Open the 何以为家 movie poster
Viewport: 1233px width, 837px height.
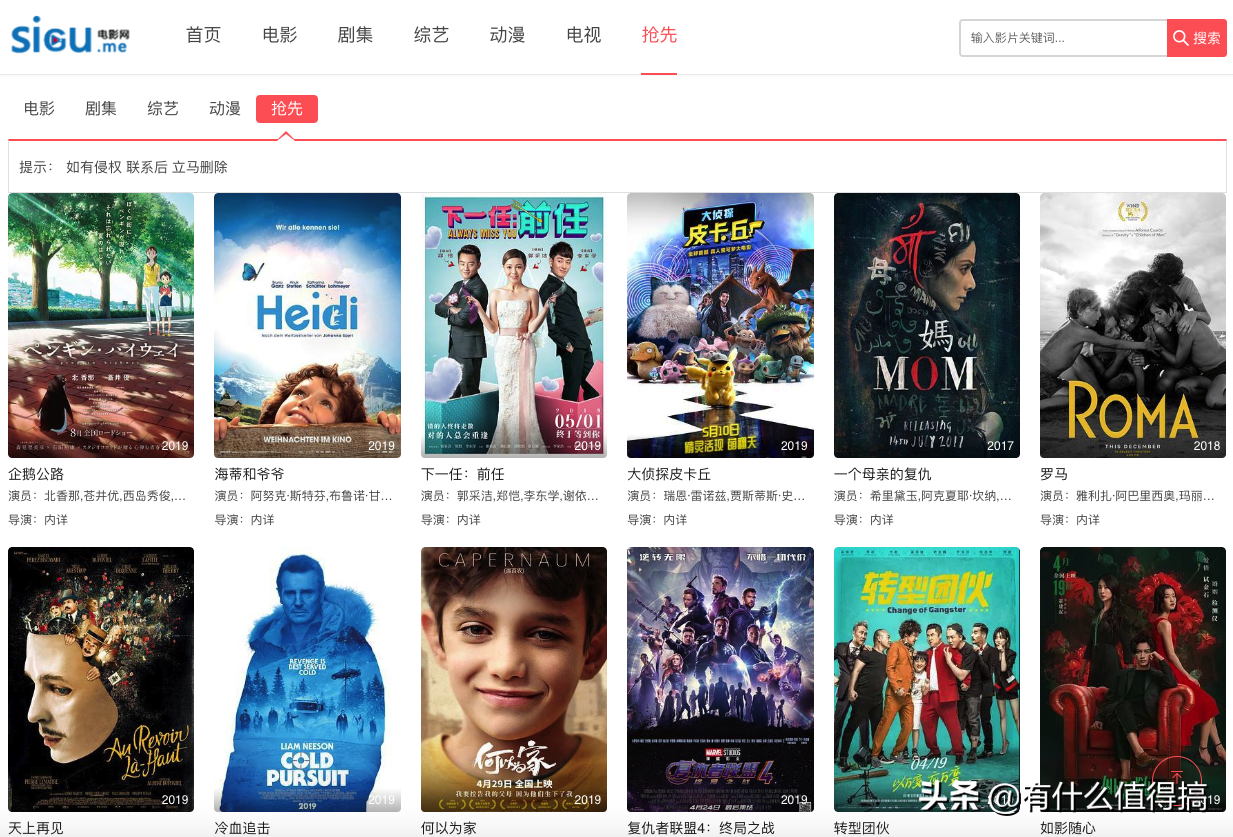(x=513, y=678)
